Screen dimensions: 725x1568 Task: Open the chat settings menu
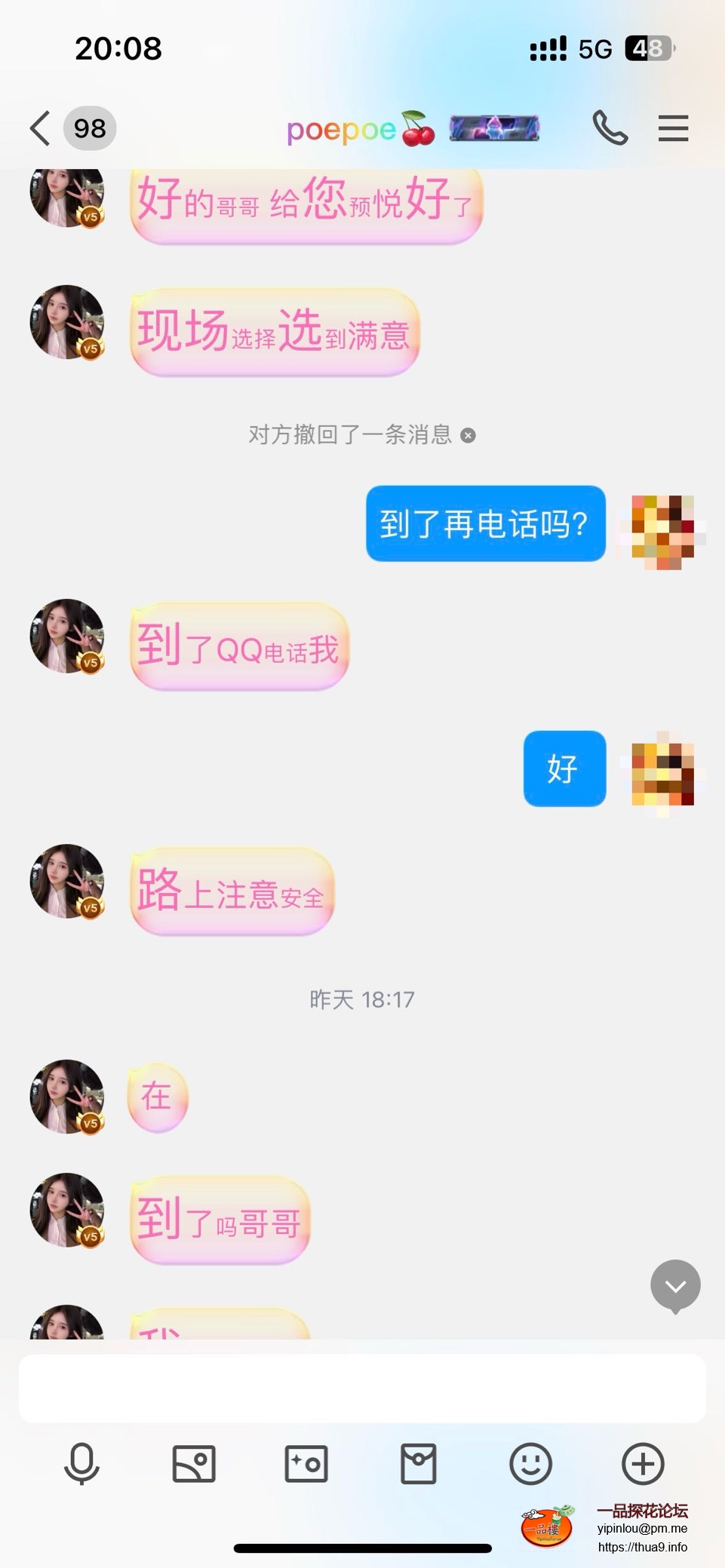point(673,128)
